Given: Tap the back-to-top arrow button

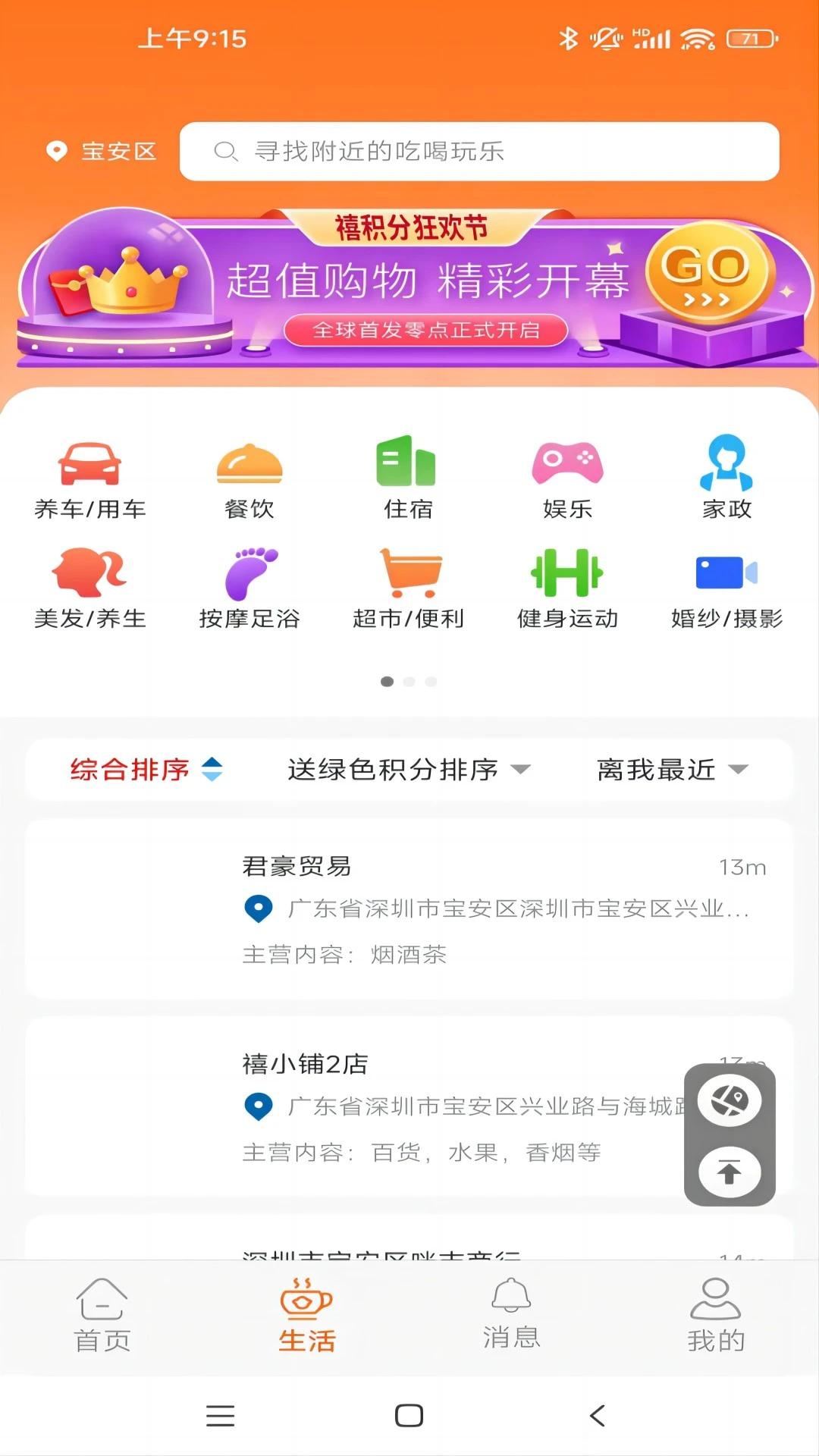Looking at the screenshot, I should click(x=729, y=1172).
